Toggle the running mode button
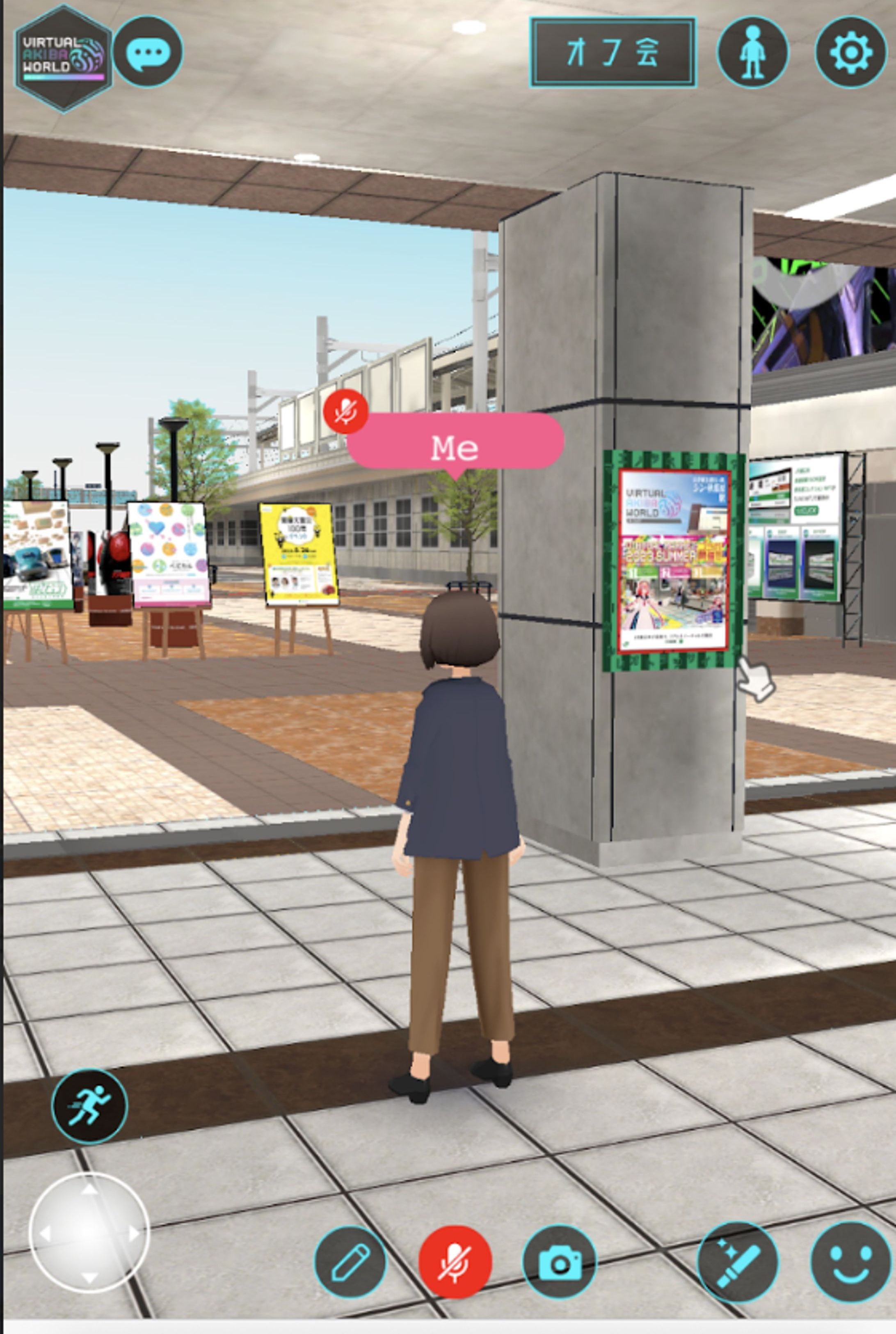This screenshot has width=896, height=1334. tap(89, 1106)
